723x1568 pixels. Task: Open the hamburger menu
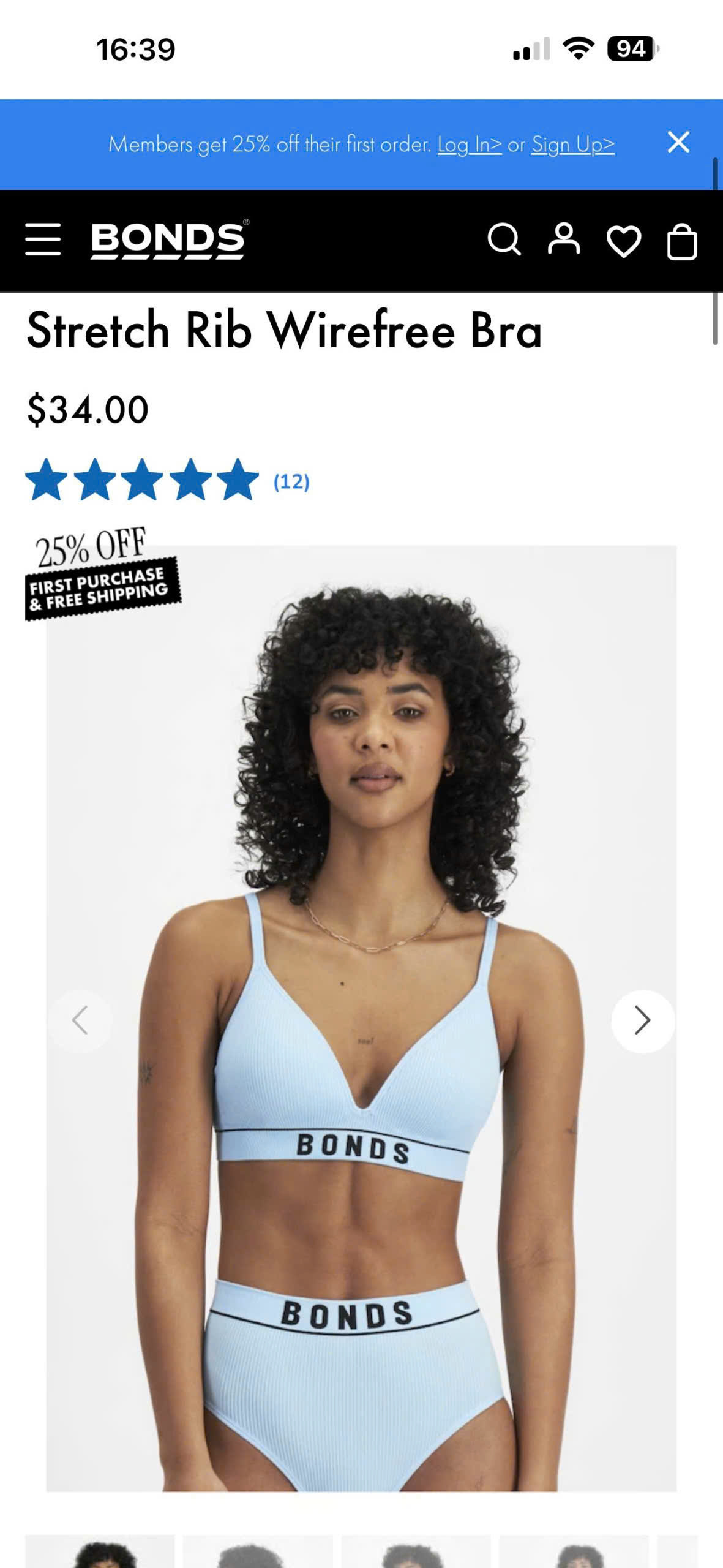coord(43,239)
